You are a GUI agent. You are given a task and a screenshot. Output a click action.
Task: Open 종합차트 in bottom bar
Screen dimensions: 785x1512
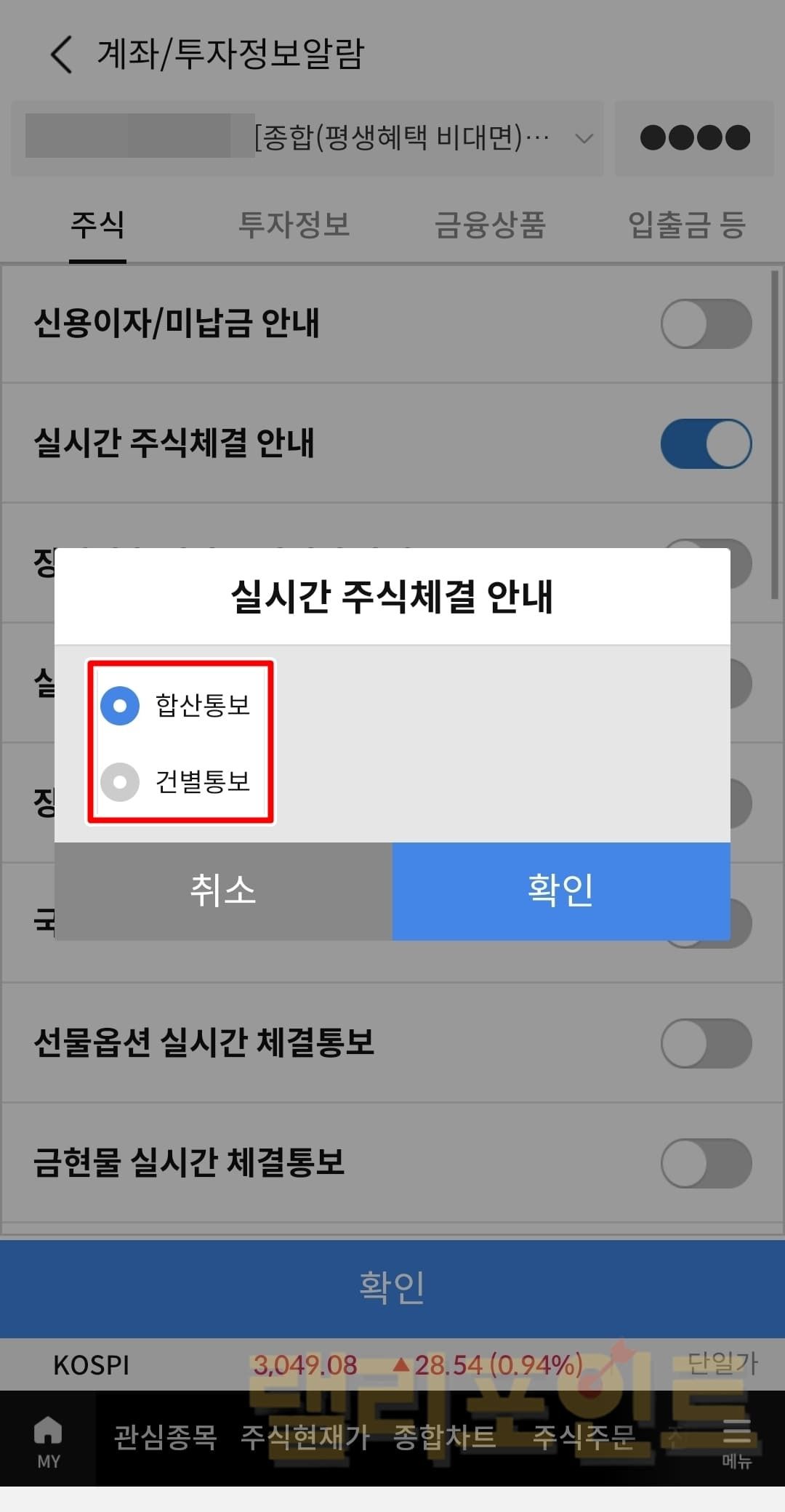pos(444,1437)
